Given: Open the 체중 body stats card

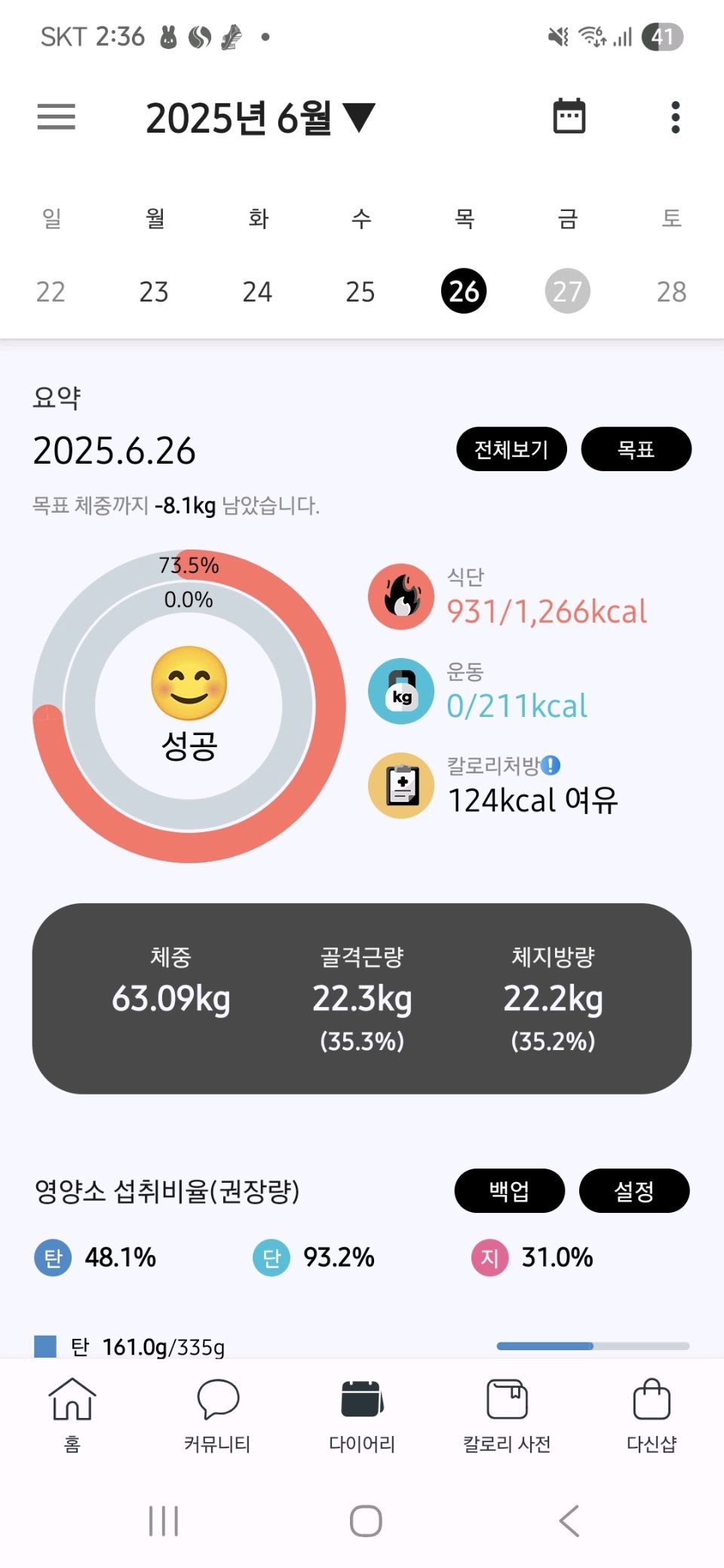Looking at the screenshot, I should point(362,999).
